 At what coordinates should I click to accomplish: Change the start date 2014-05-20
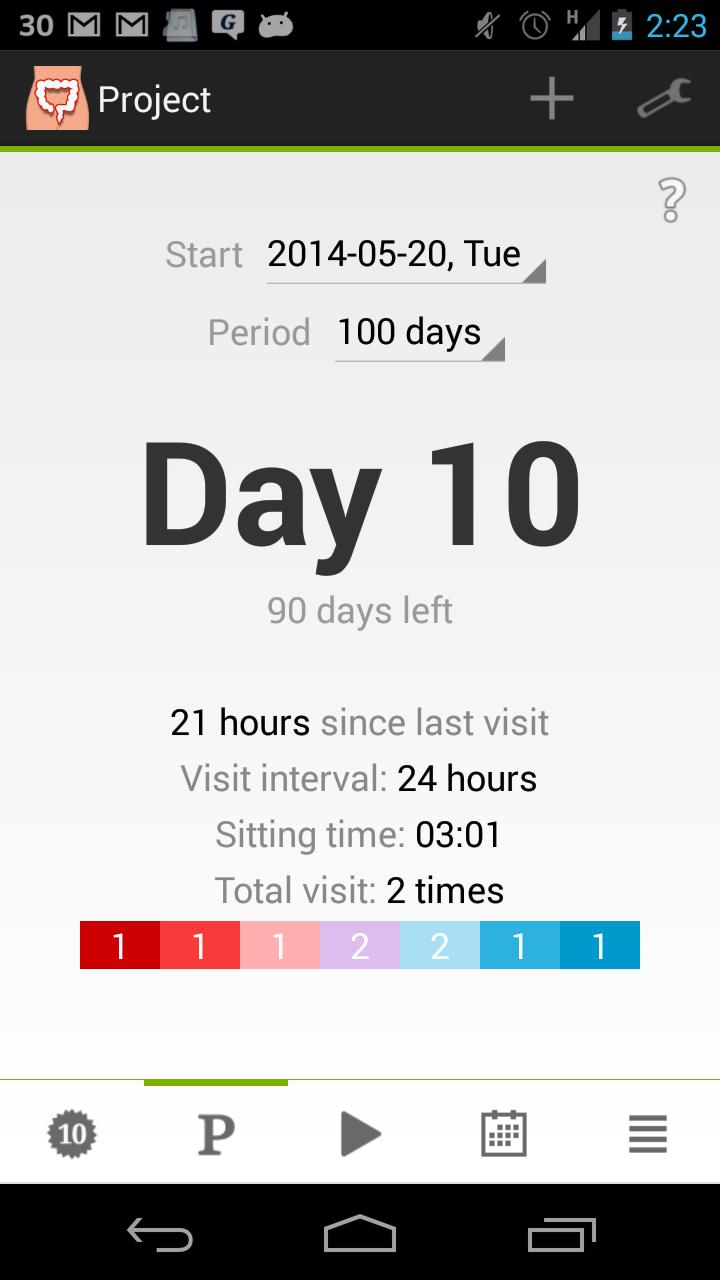click(405, 255)
